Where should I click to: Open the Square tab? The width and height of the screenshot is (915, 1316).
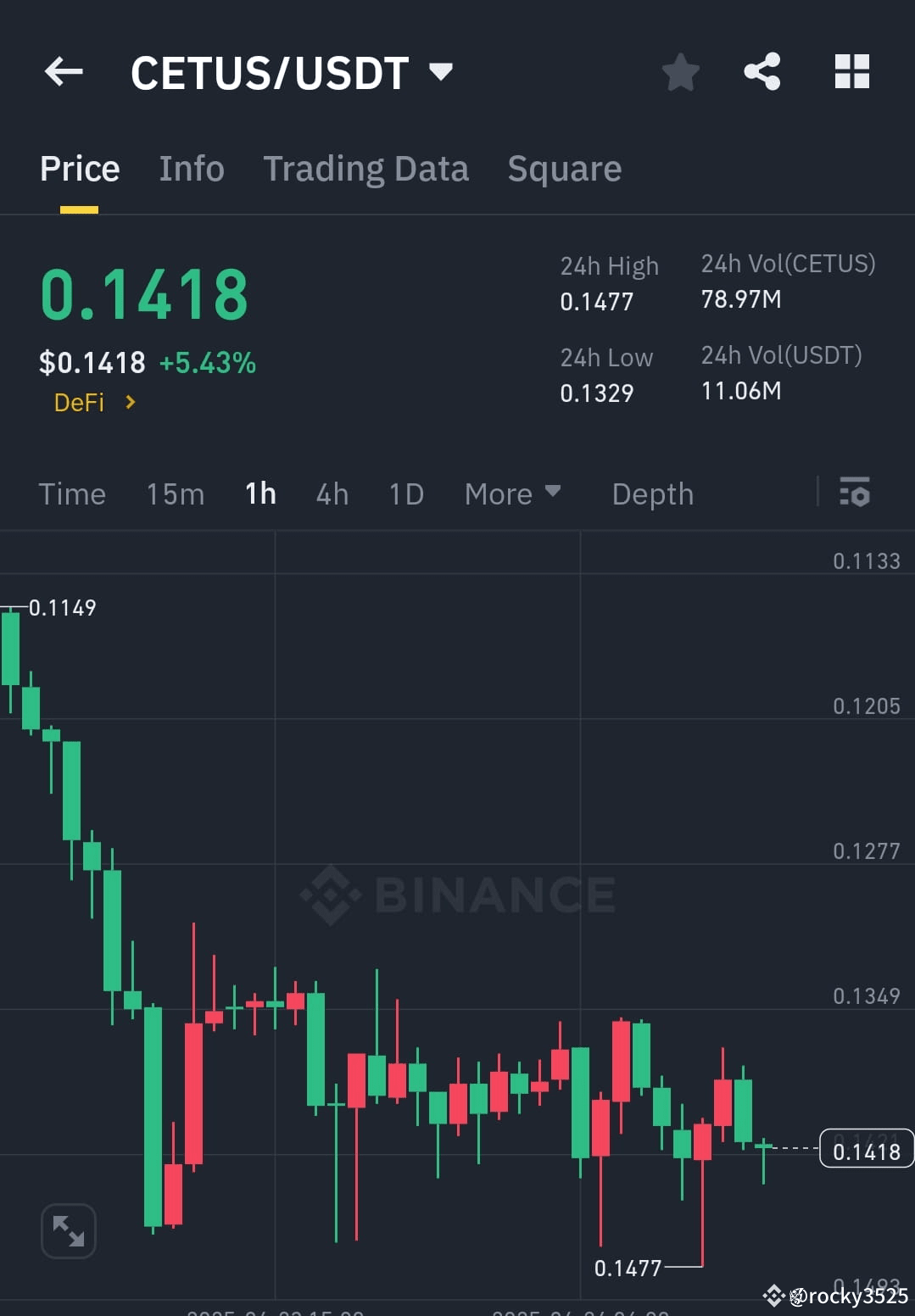tap(564, 168)
